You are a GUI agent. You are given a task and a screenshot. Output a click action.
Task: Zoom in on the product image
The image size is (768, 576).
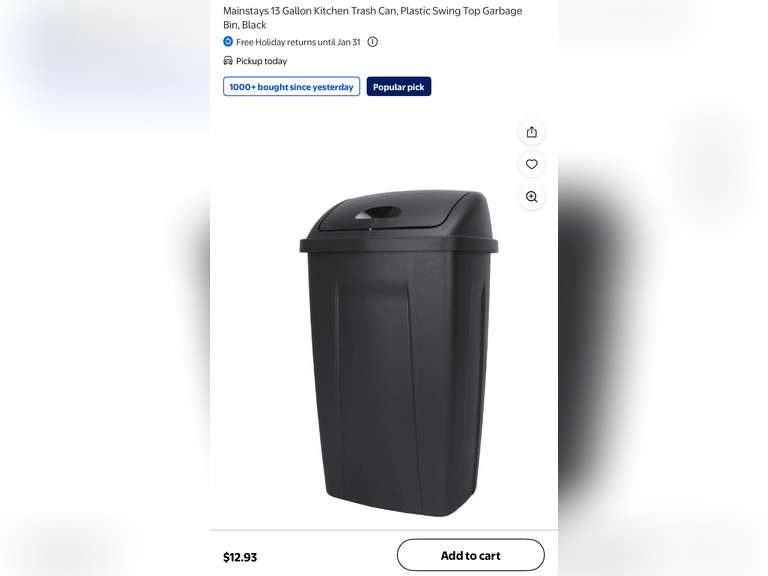pos(531,197)
